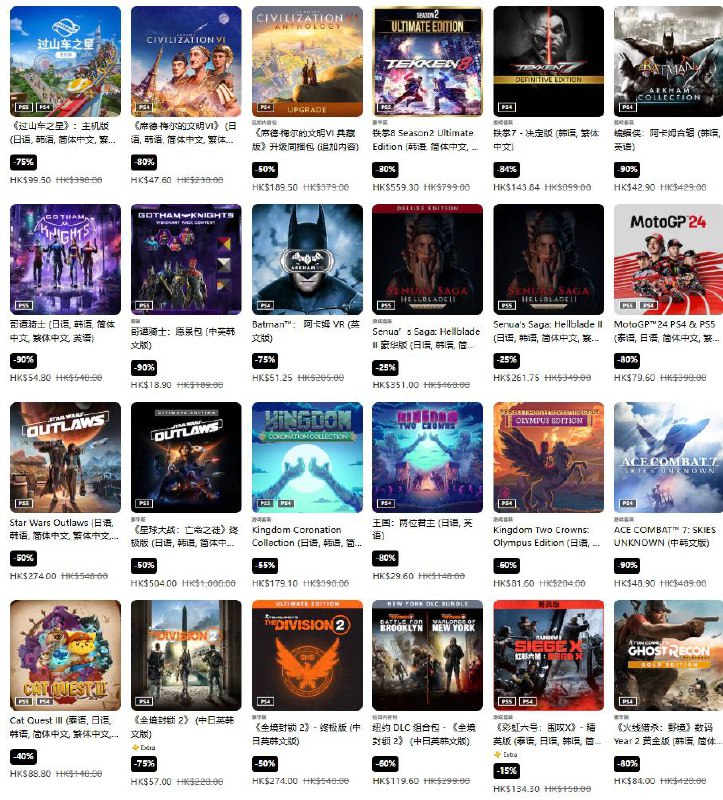View Senua's Saga: Hellblade II 豪华版
Screen dimensions: 723x800
[x=427, y=259]
